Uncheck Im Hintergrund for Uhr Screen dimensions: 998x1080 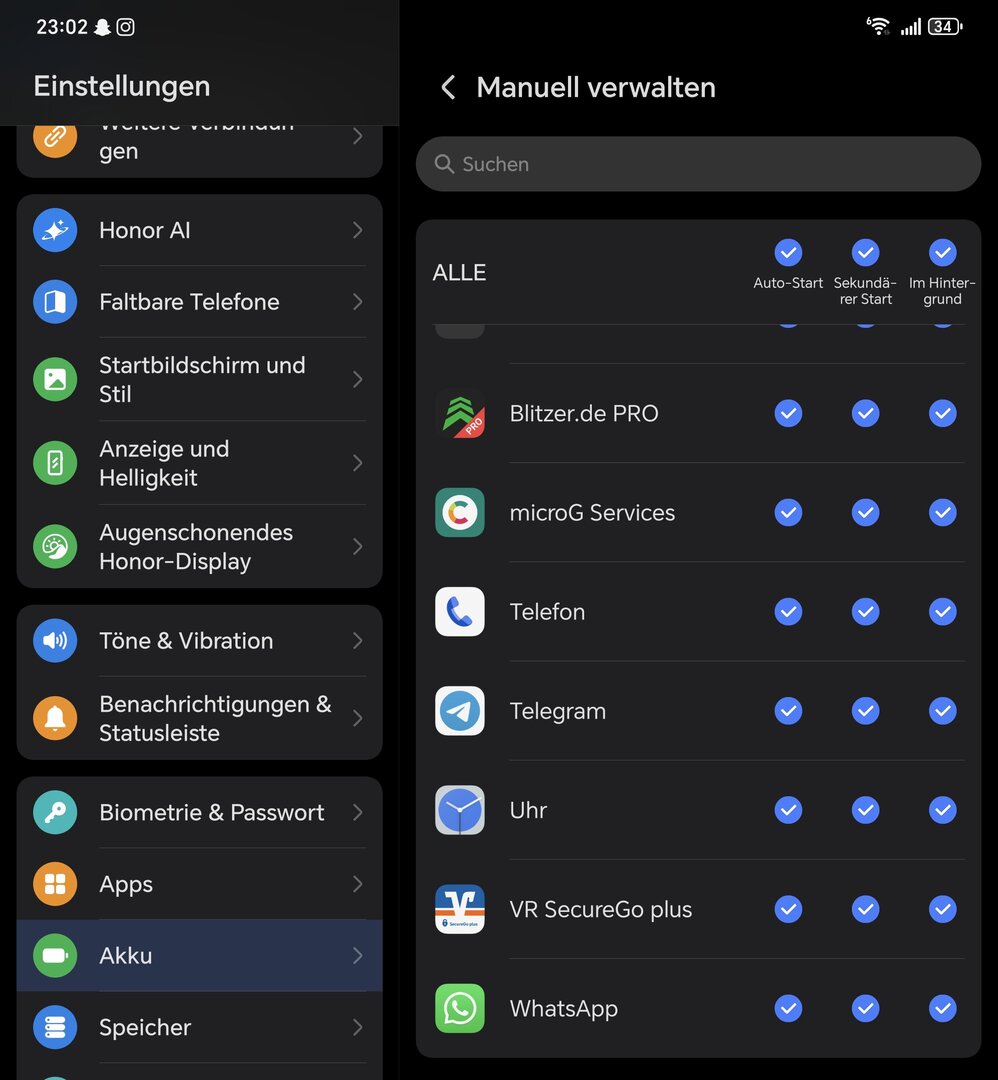point(942,810)
